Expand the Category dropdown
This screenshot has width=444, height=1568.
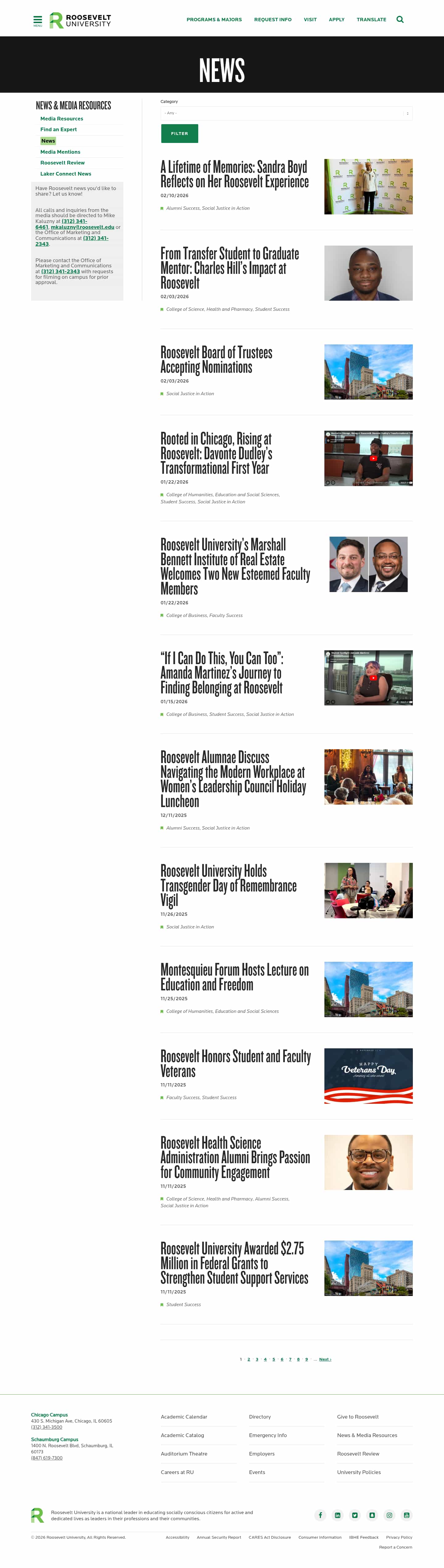click(286, 113)
